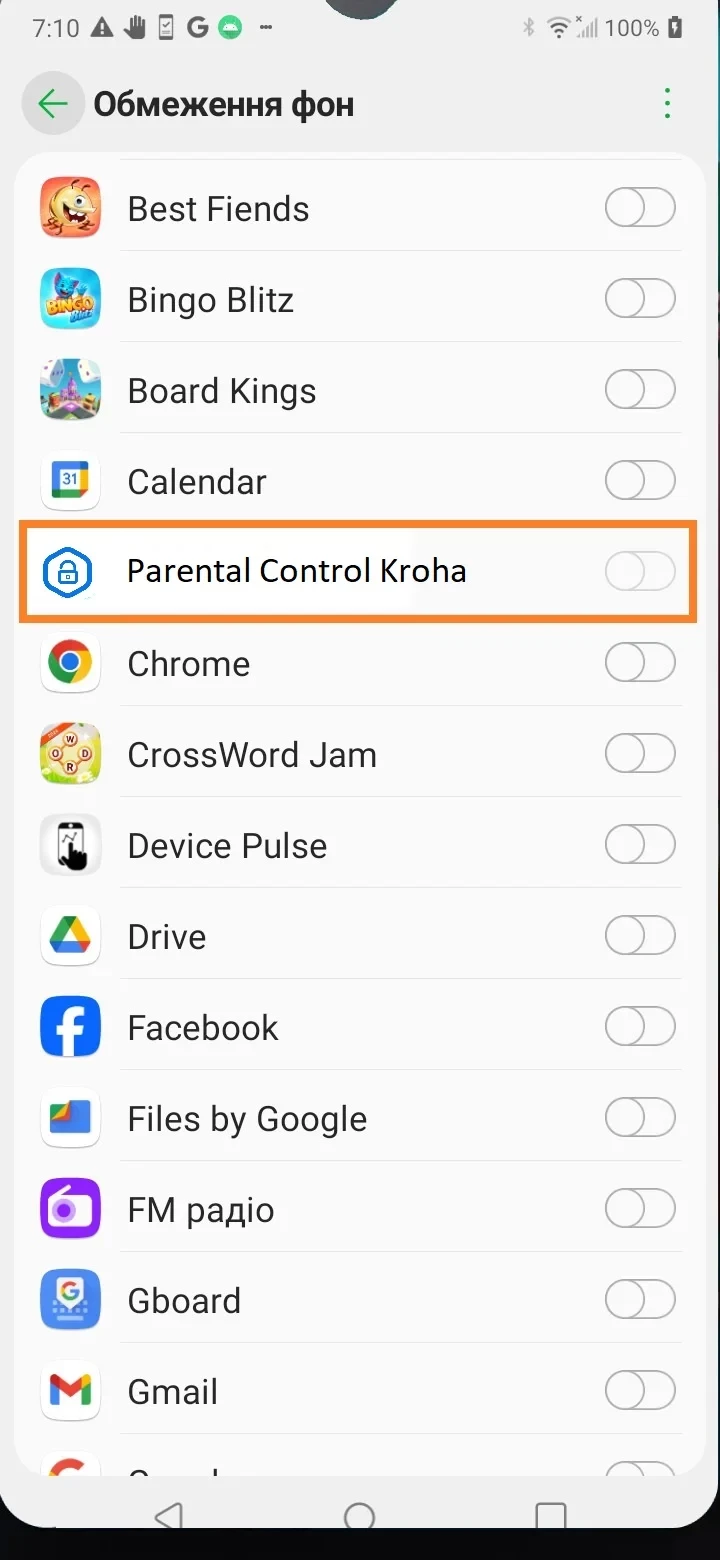The image size is (720, 1560).
Task: Go back using the green arrow
Action: (52, 104)
